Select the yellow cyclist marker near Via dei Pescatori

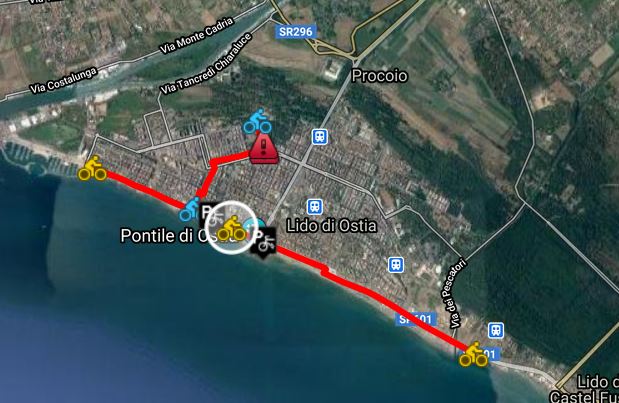(473, 354)
